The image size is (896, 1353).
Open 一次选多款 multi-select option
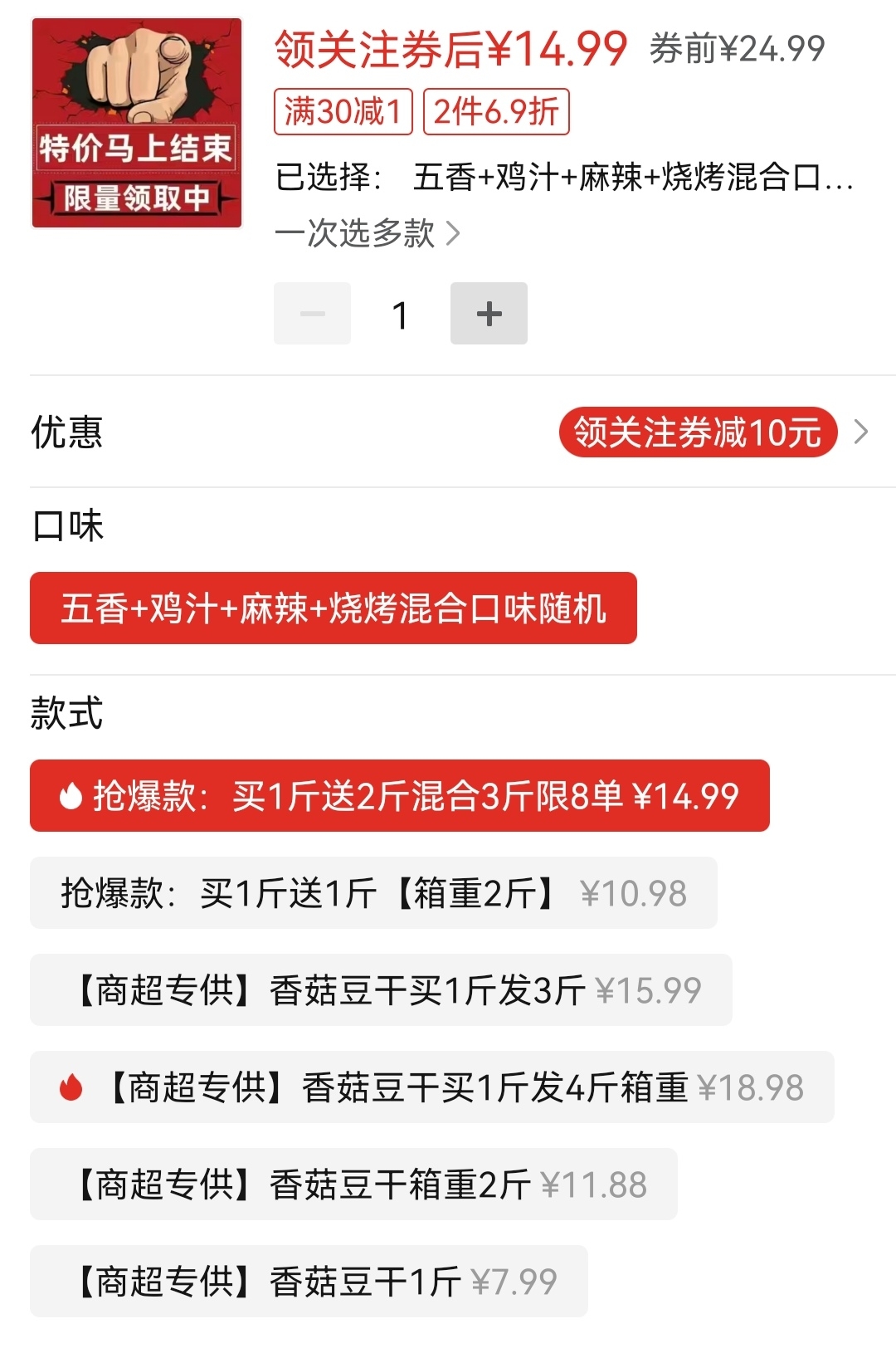(x=368, y=233)
